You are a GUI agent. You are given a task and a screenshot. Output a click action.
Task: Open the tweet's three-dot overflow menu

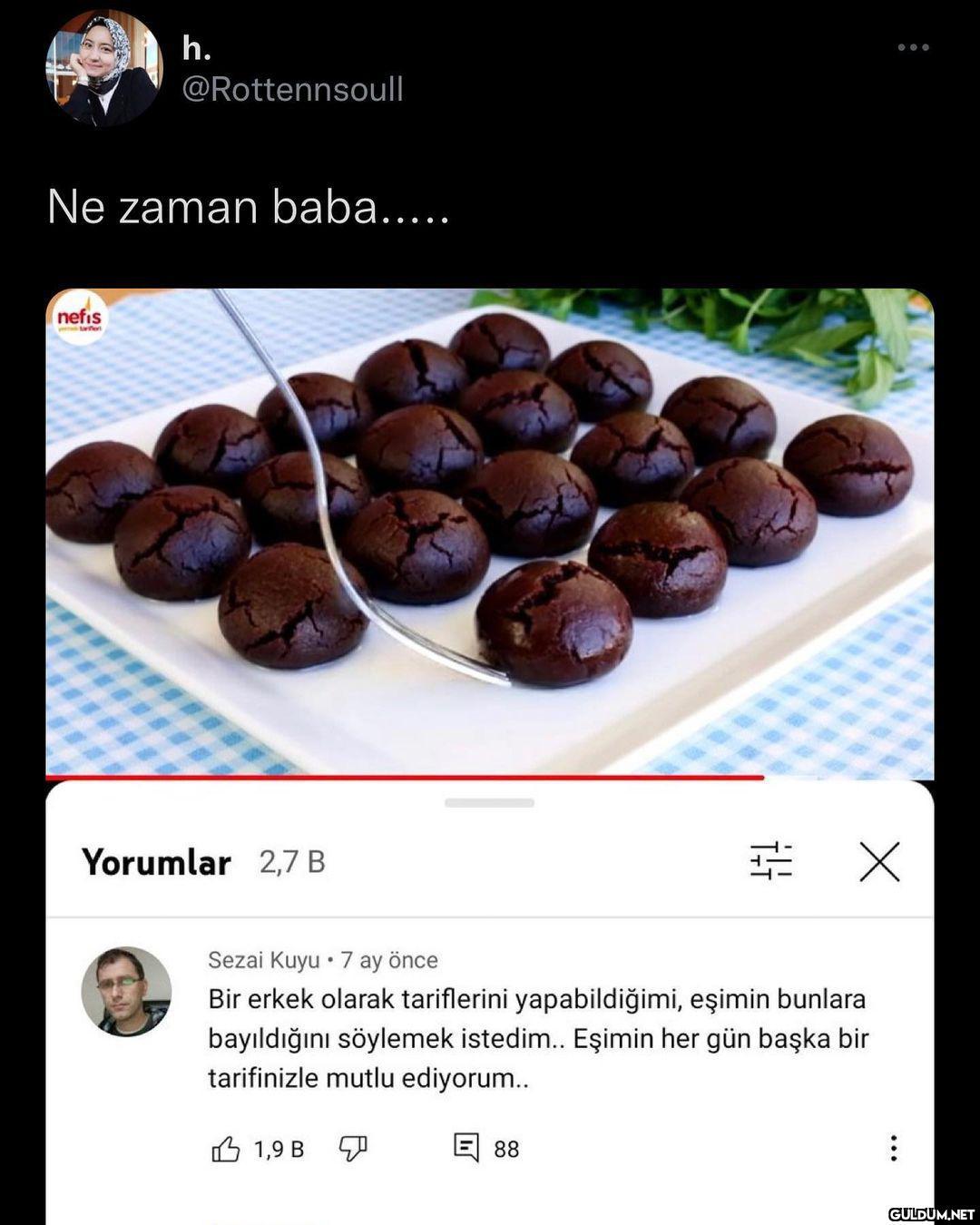913,47
